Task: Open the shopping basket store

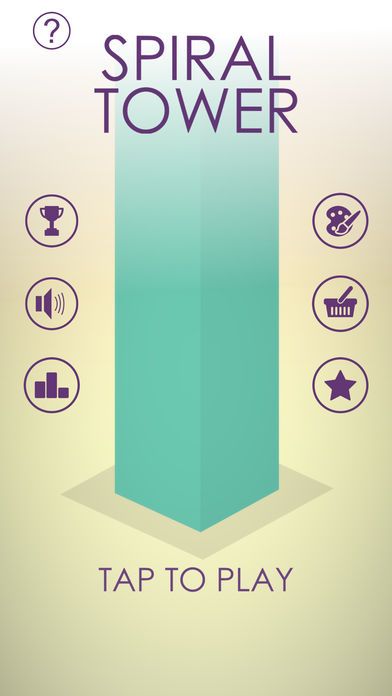Action: click(x=341, y=304)
